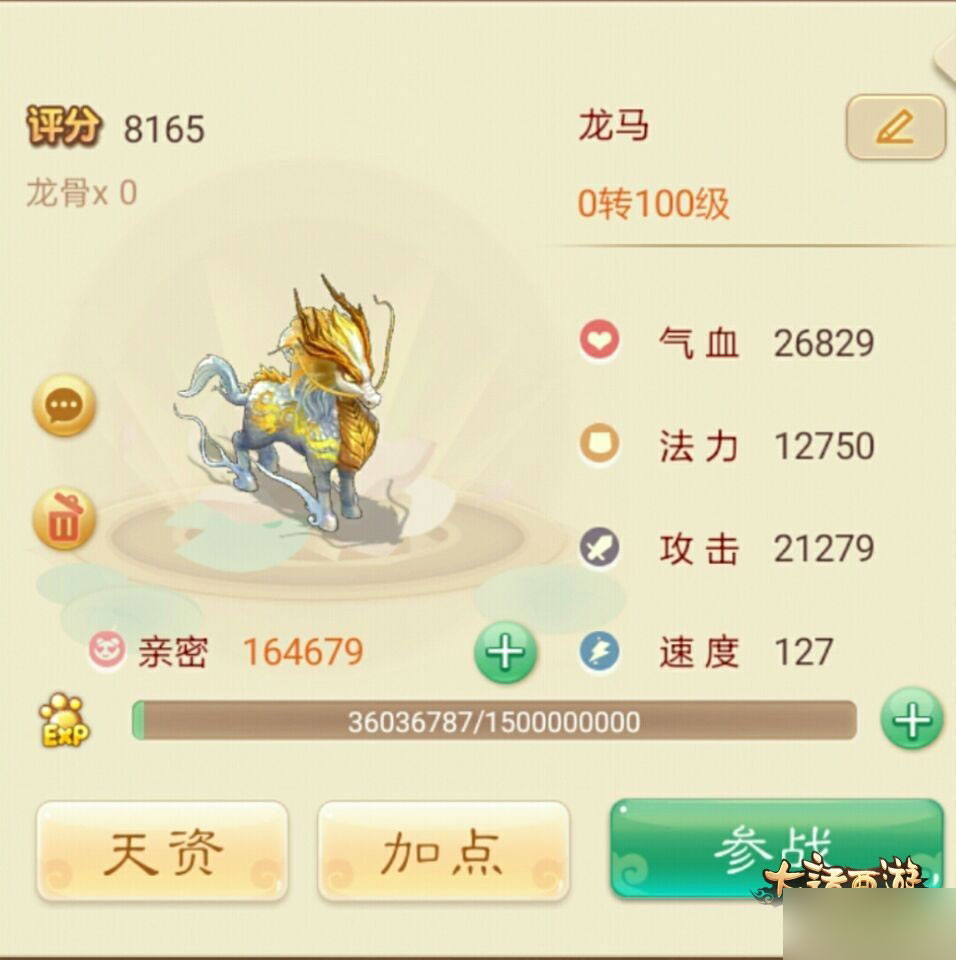Viewport: 956px width, 960px height.
Task: Add experience with the plus button
Action: click(911, 720)
